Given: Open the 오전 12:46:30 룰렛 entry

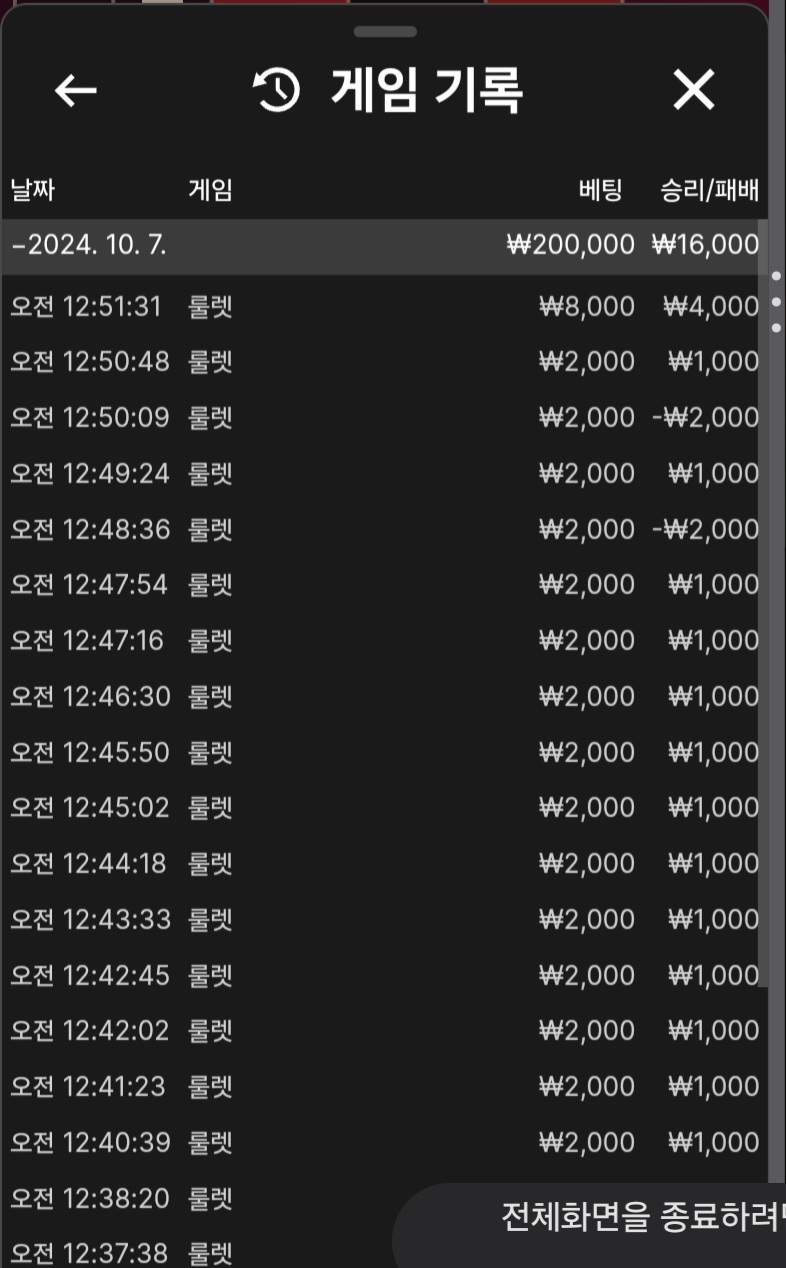Looking at the screenshot, I should click(x=384, y=696).
